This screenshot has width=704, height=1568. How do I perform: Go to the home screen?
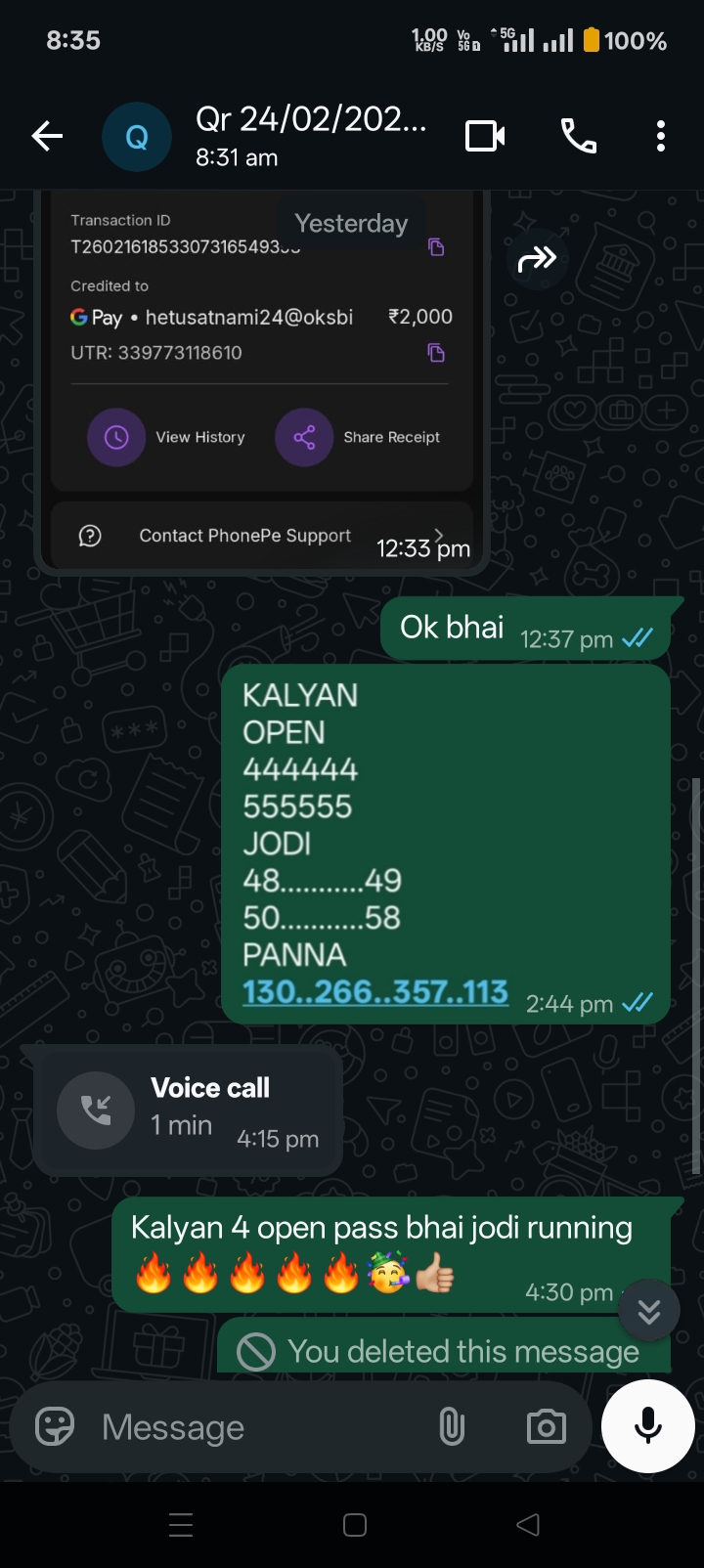[x=355, y=1524]
